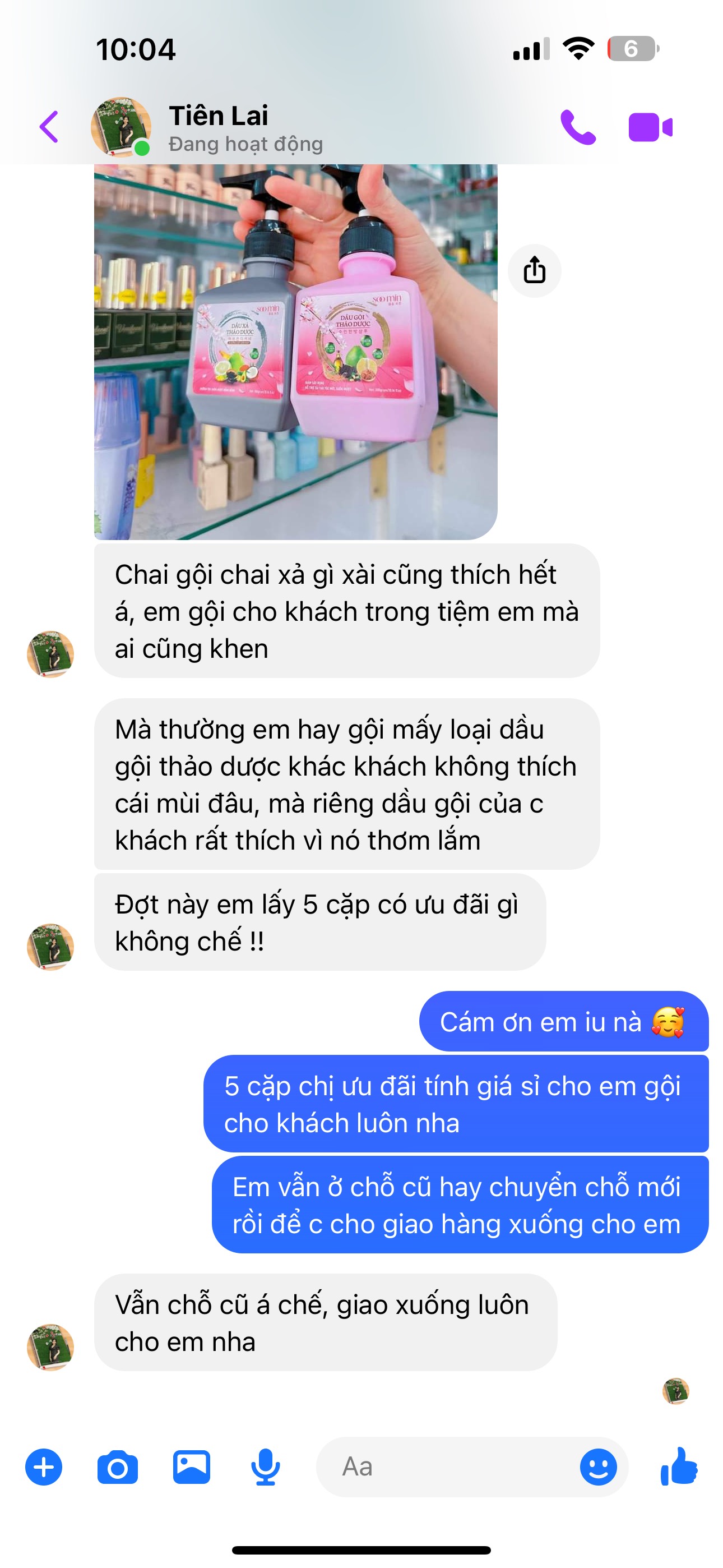Focus the Aa message input field
The image size is (723, 1568).
[x=451, y=1467]
